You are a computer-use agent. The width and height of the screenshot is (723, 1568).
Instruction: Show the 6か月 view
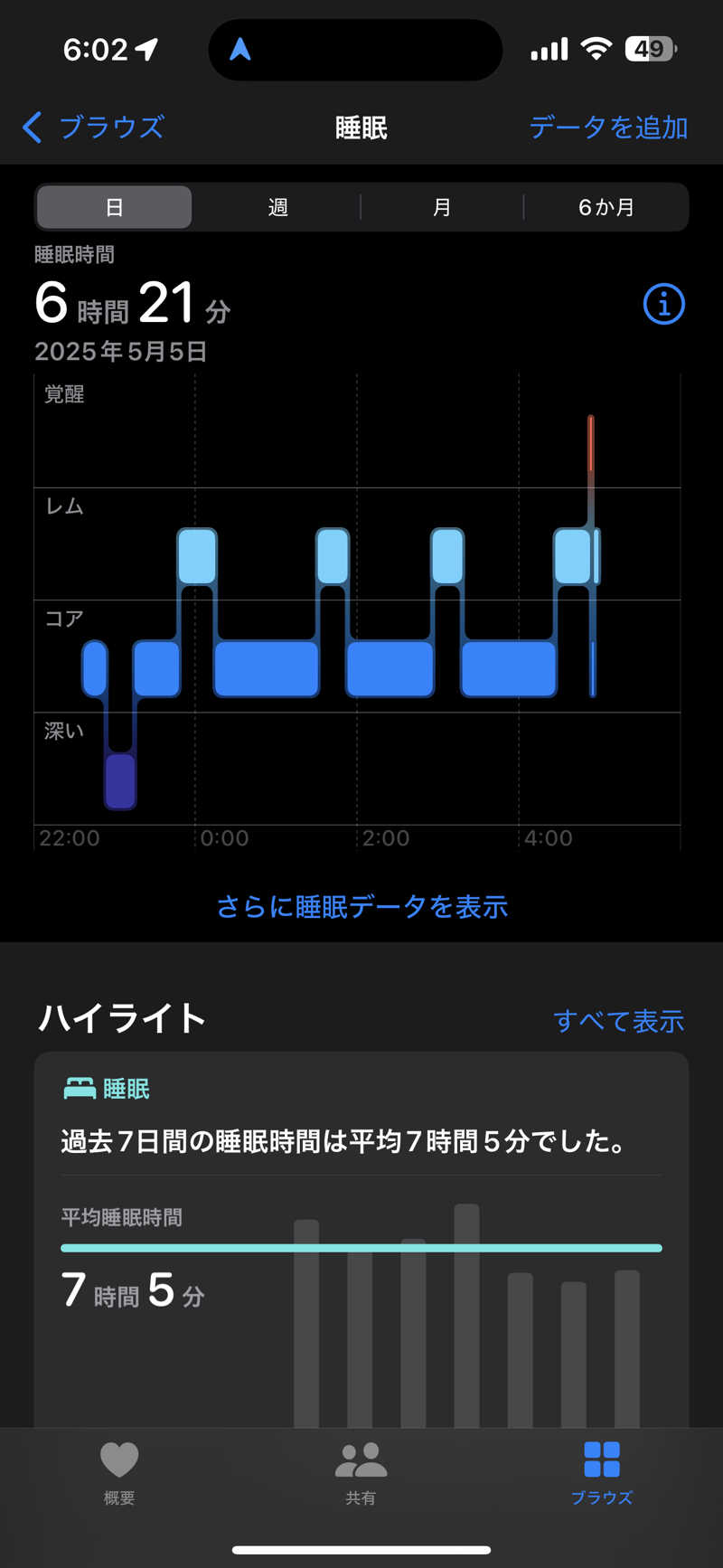(606, 208)
